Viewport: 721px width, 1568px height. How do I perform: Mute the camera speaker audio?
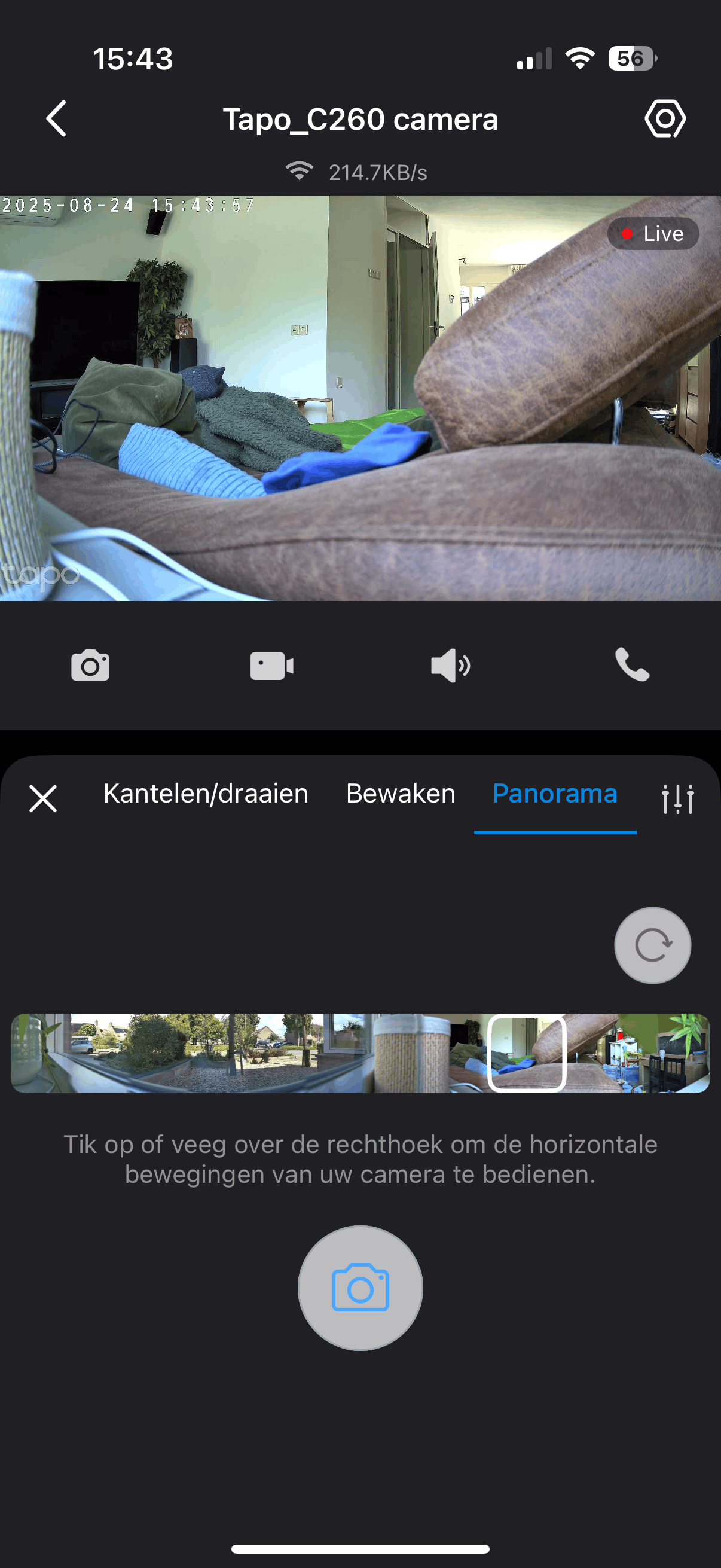tap(450, 666)
